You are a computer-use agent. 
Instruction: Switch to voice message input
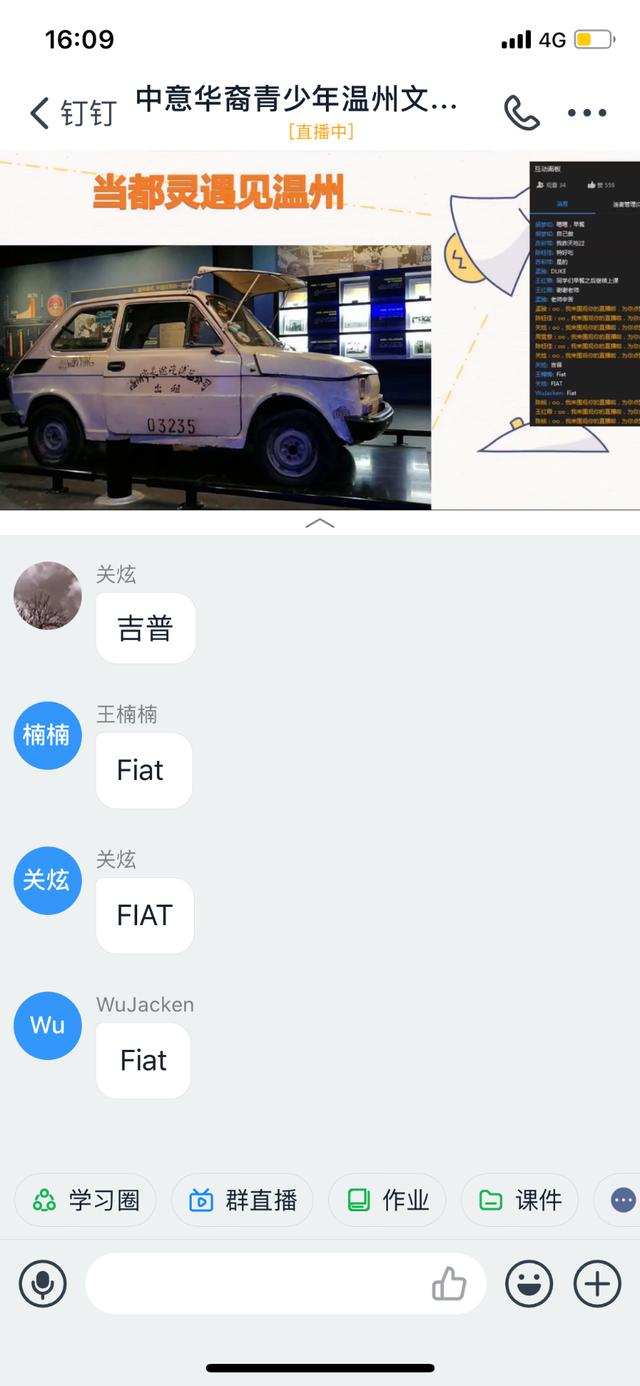(43, 1283)
